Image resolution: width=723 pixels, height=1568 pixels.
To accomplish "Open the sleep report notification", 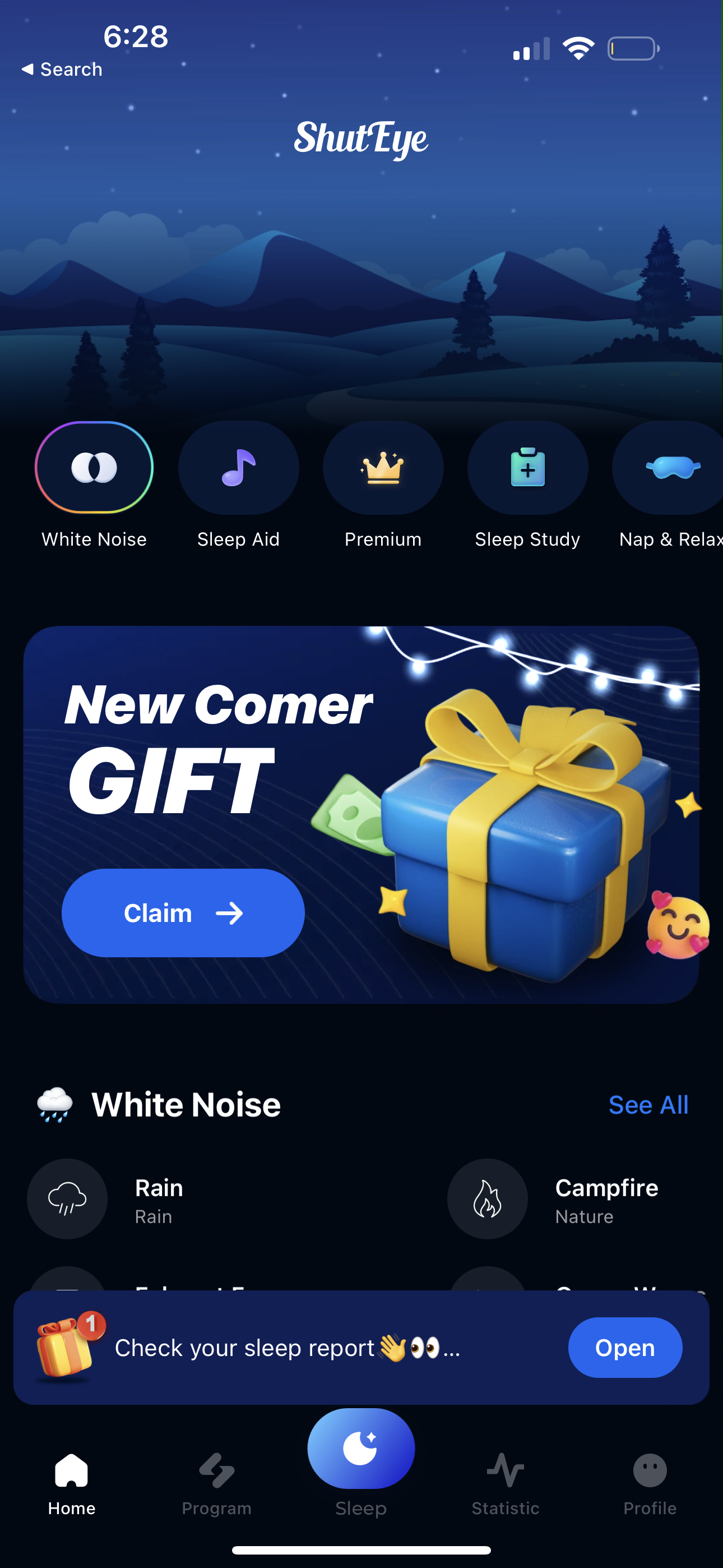I will (x=624, y=1348).
